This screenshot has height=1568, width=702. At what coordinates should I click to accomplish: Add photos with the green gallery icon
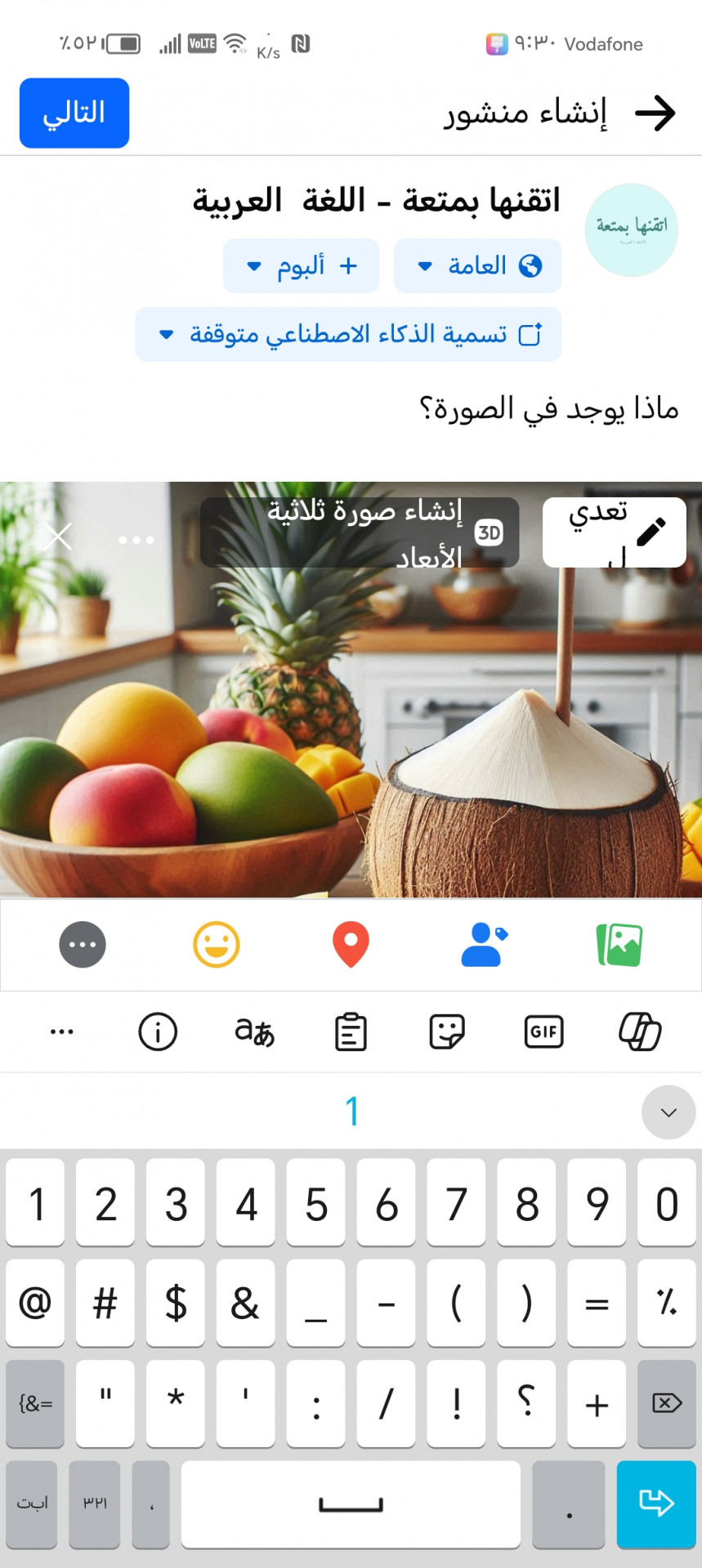point(619,945)
